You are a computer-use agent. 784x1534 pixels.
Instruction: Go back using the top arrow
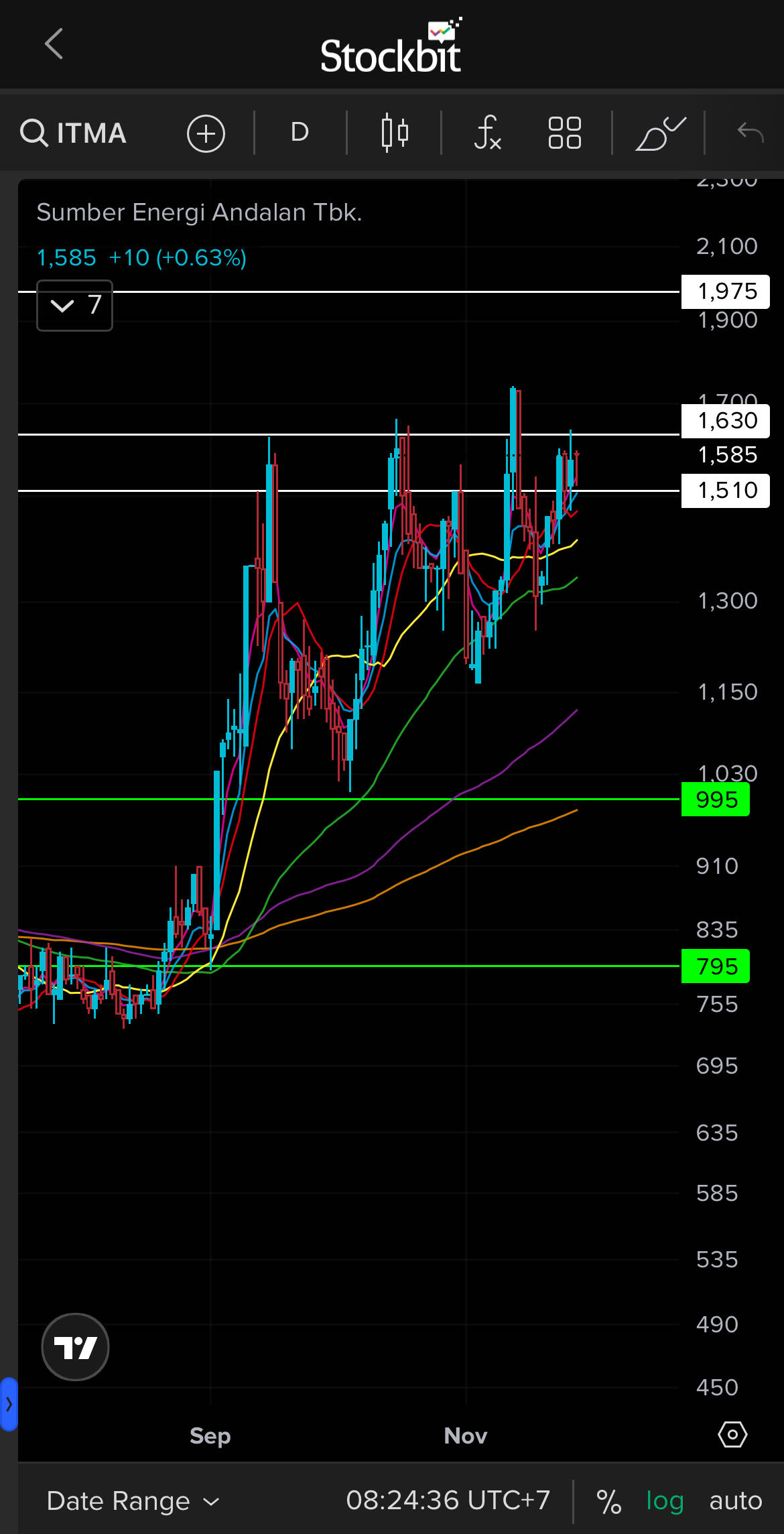tap(54, 44)
